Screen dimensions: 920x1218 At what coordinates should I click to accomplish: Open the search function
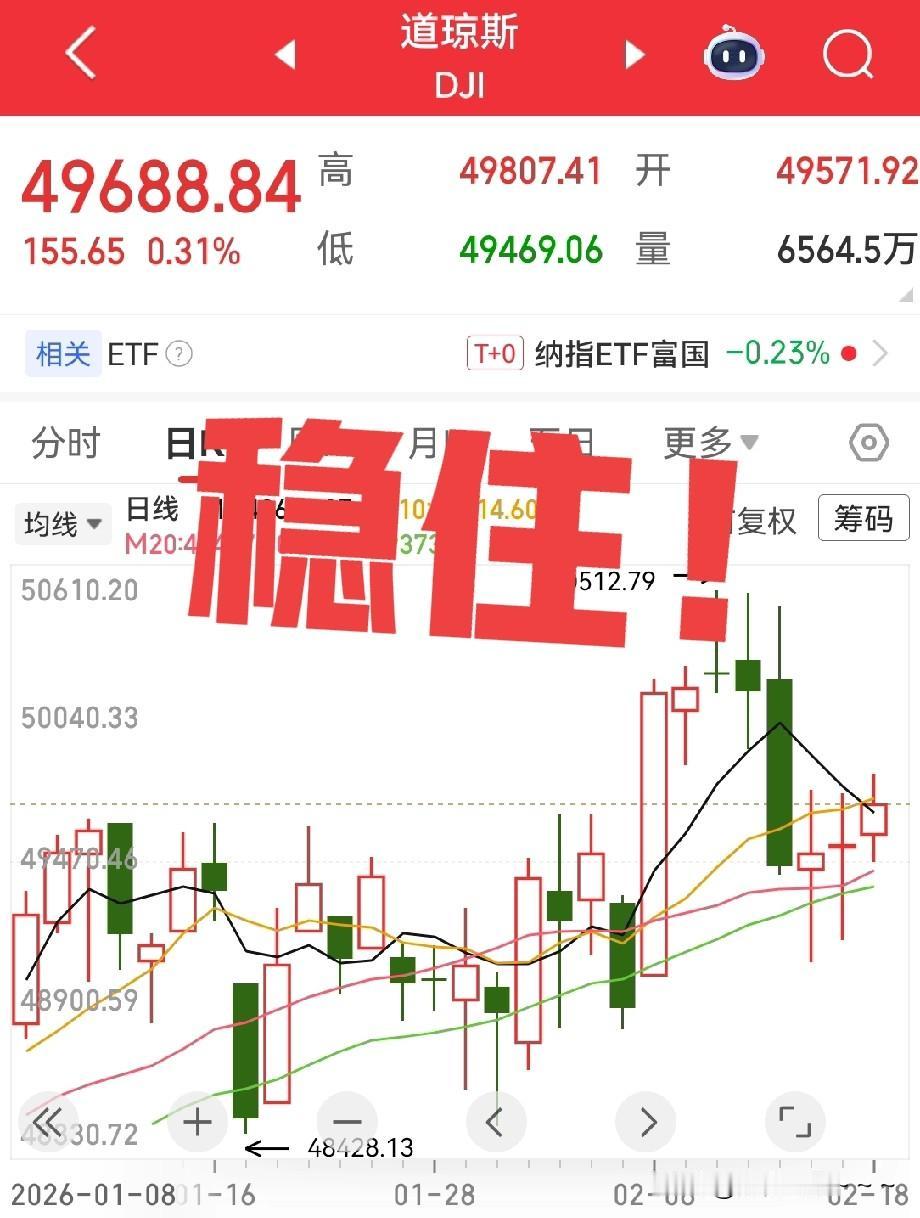[x=846, y=55]
